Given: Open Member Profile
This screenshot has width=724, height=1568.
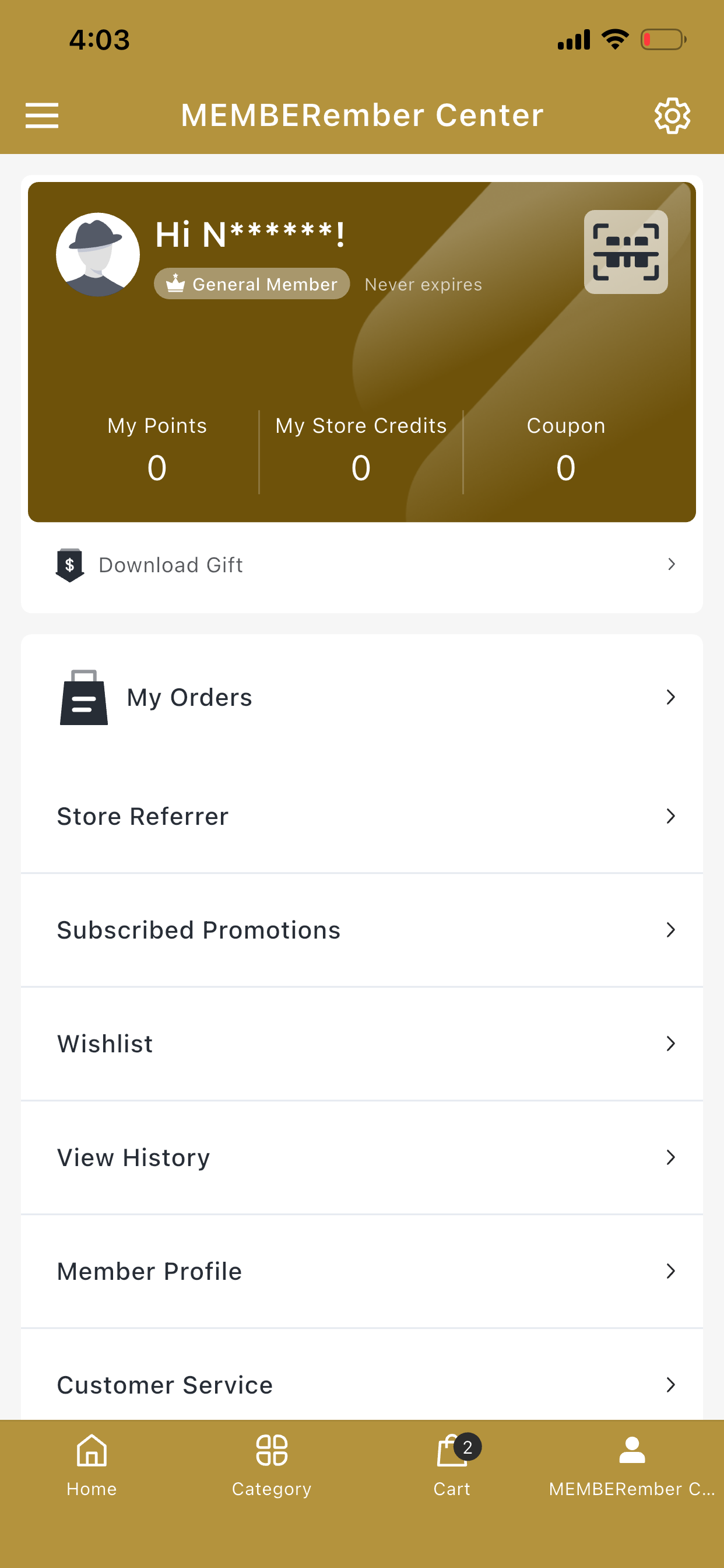Looking at the screenshot, I should (x=362, y=1272).
